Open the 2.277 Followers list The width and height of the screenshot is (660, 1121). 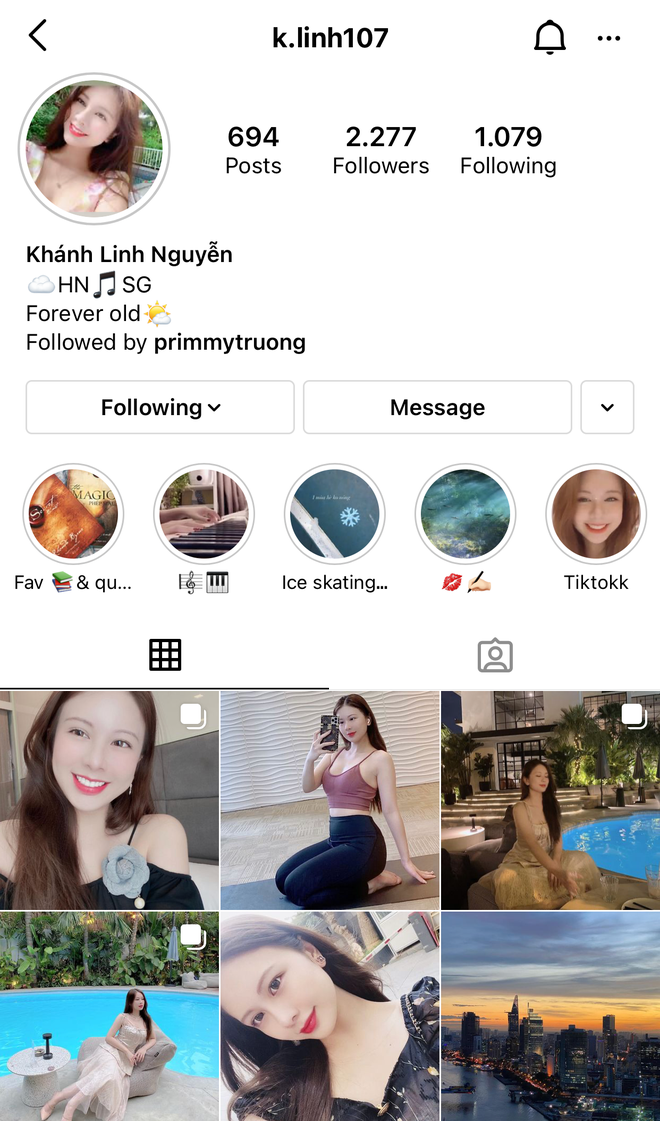(380, 150)
